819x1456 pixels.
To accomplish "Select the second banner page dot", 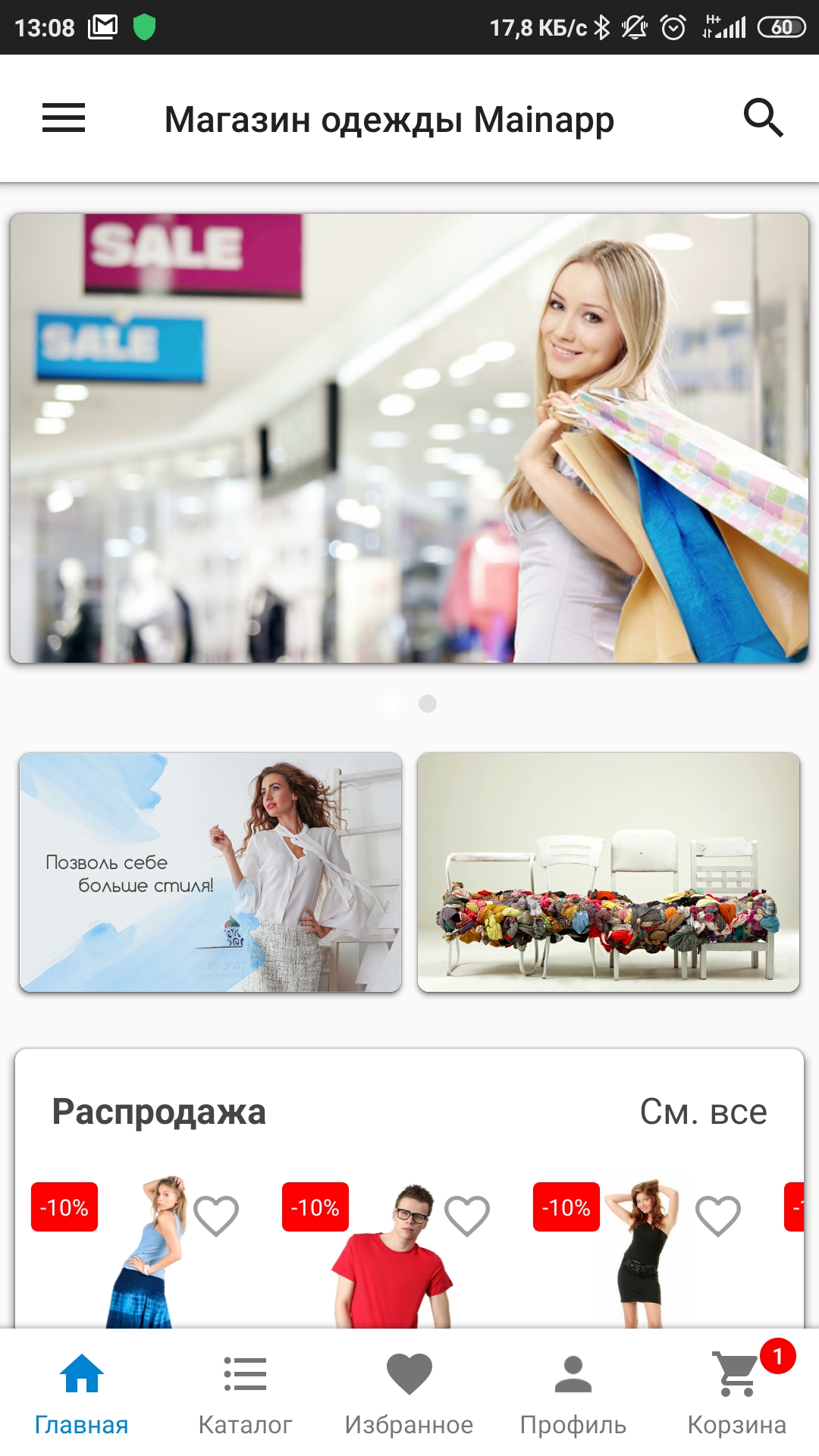I will [x=428, y=704].
